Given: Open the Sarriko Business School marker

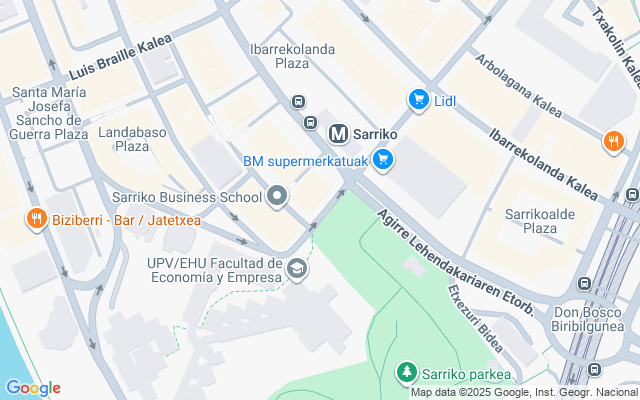Looking at the screenshot, I should [278, 197].
